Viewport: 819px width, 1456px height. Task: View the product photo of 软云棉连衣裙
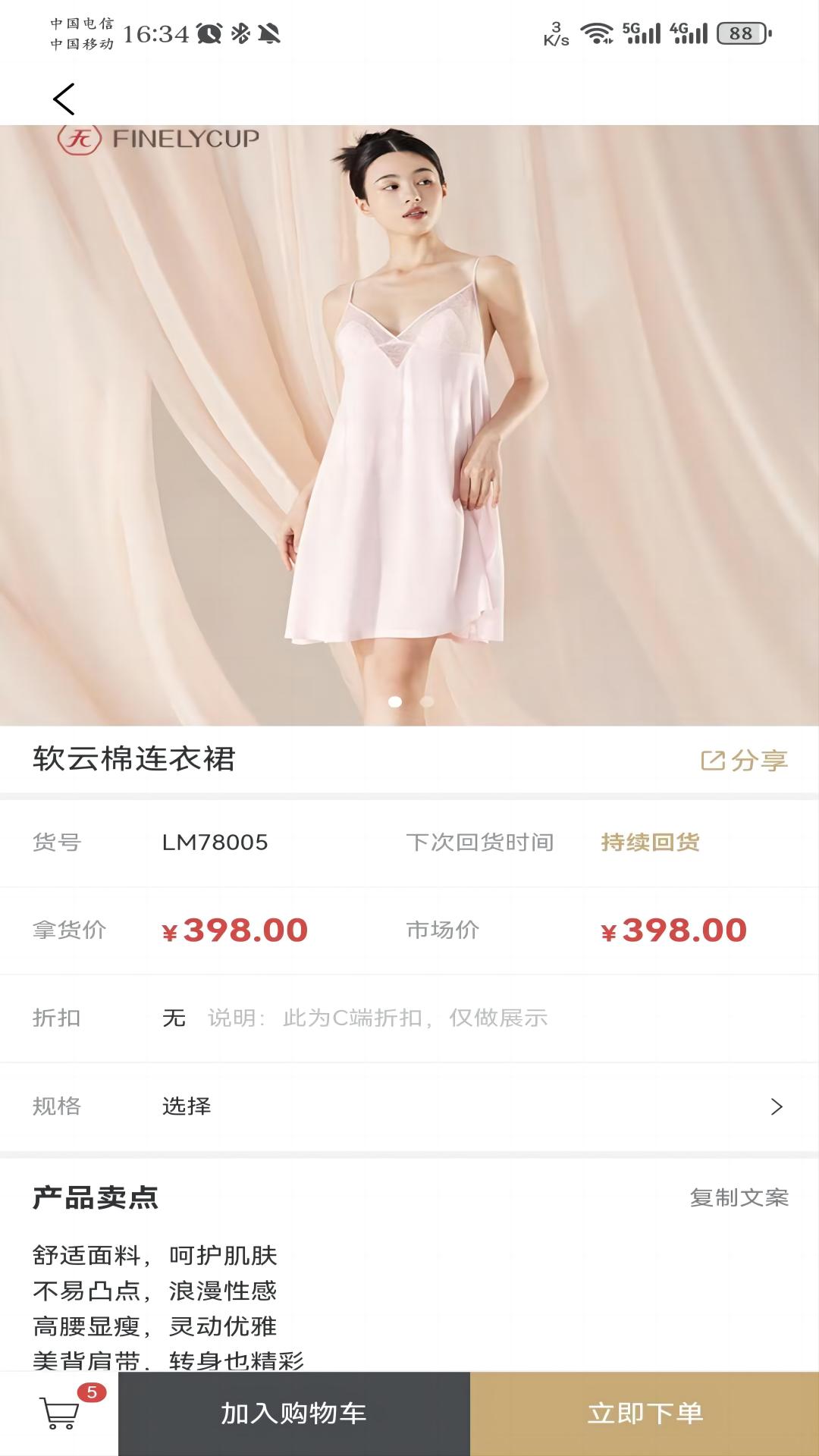tap(409, 425)
